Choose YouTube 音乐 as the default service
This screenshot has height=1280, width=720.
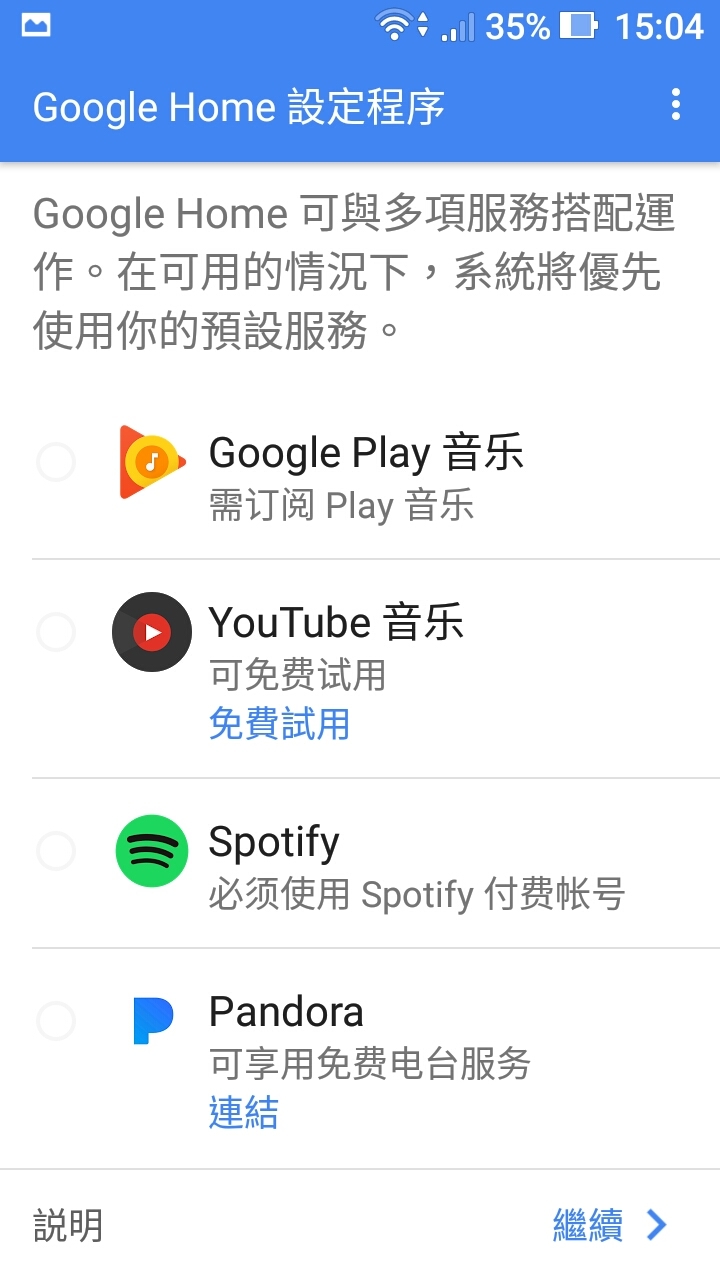[56, 632]
